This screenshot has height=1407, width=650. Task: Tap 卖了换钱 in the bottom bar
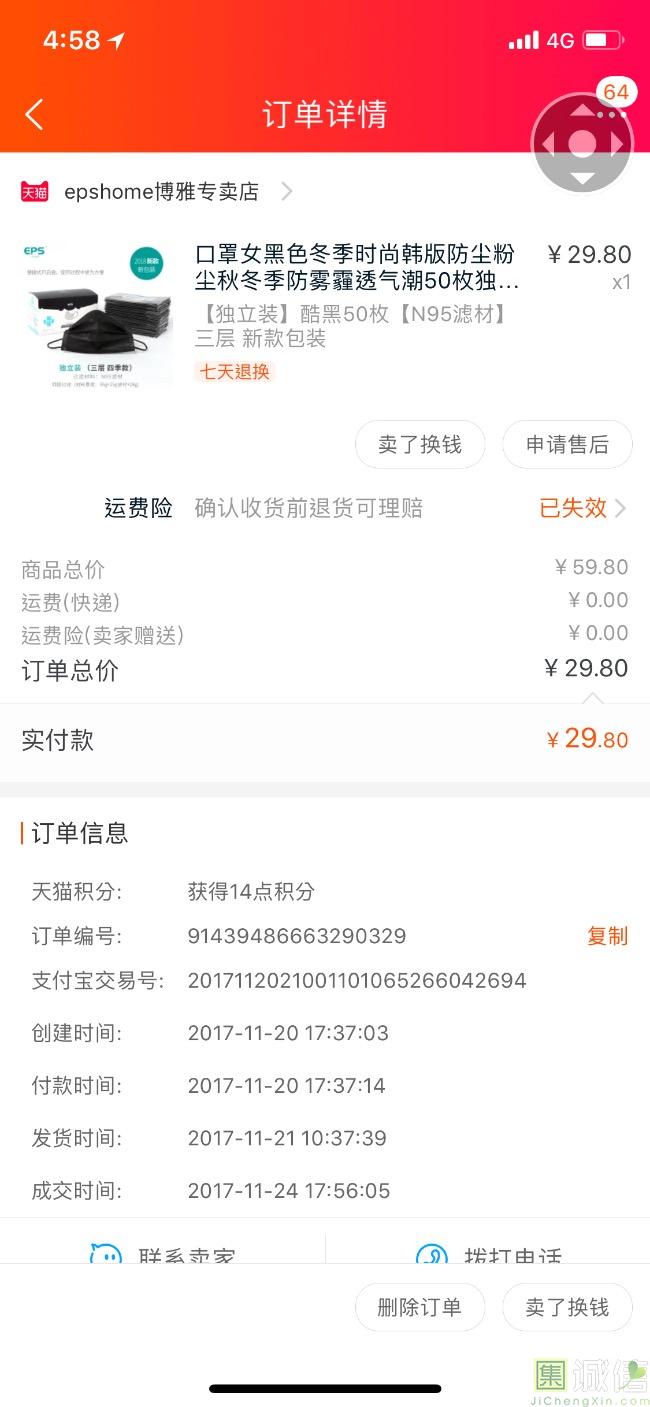(x=567, y=1307)
